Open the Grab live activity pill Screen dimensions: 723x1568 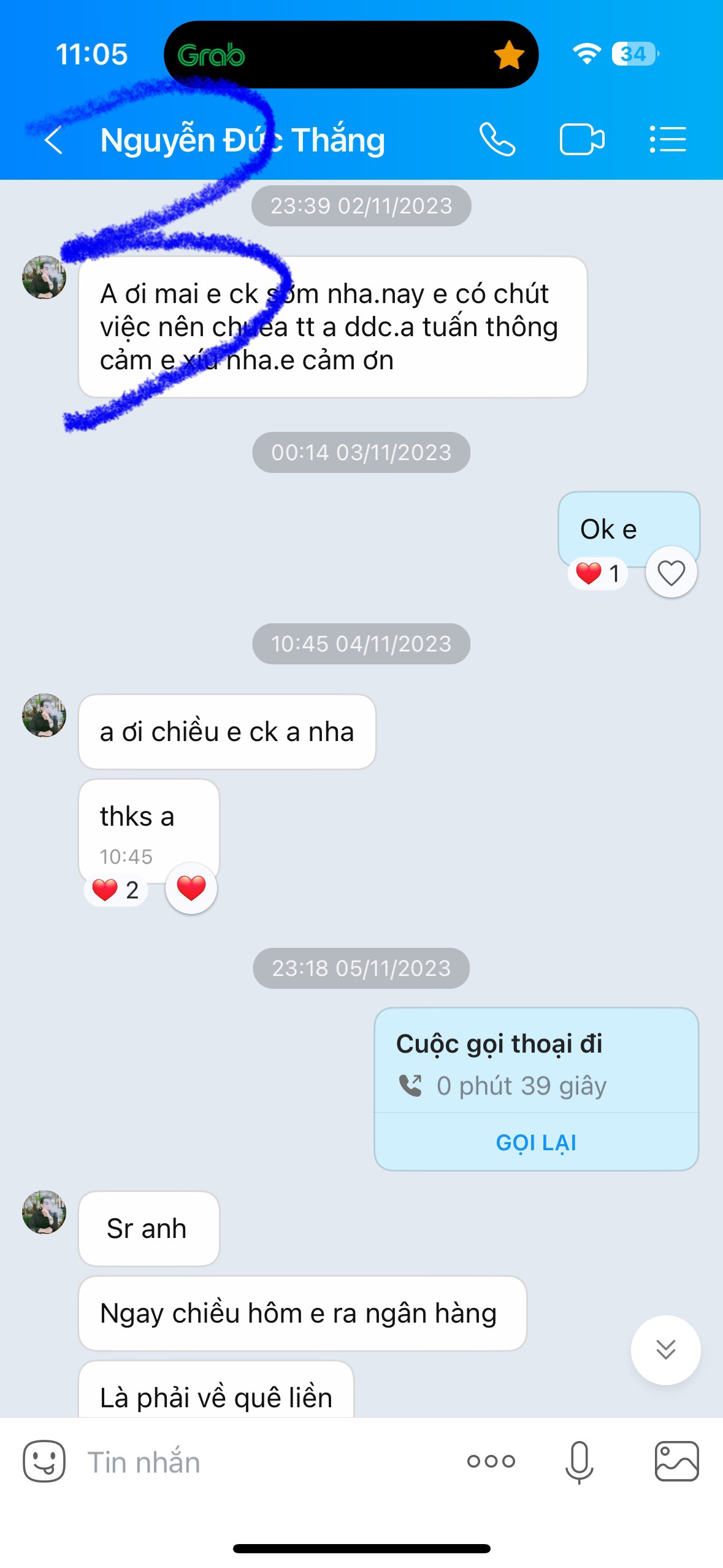(351, 55)
